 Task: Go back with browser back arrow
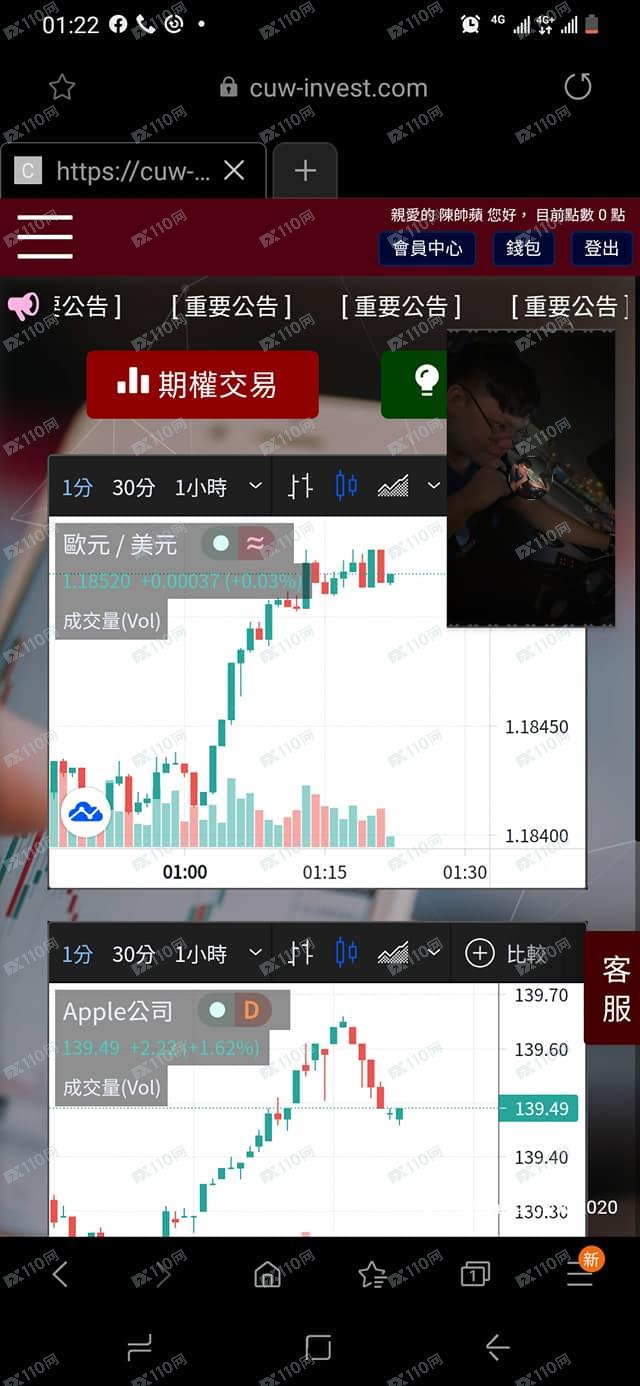pos(60,1274)
